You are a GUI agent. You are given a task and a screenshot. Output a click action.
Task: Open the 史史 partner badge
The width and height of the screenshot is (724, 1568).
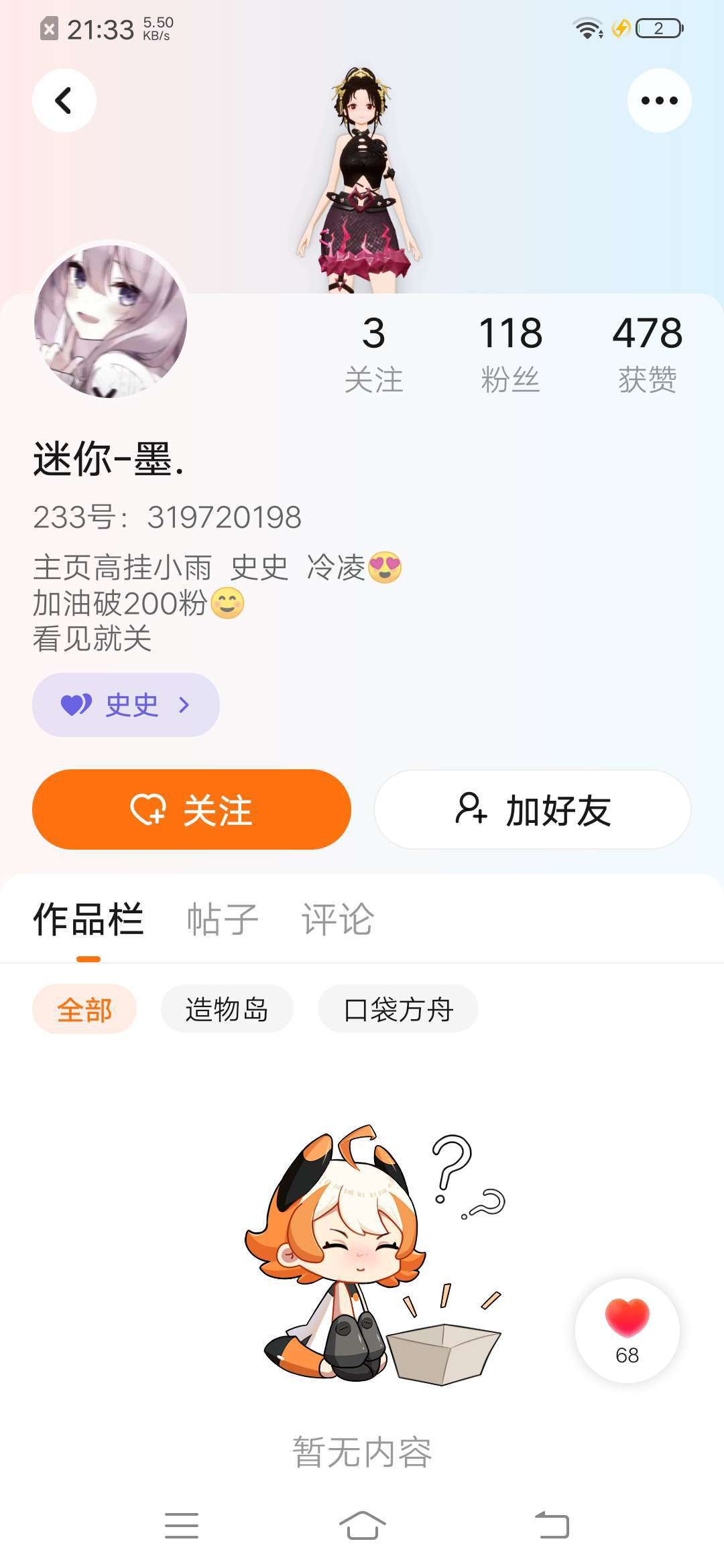point(126,705)
